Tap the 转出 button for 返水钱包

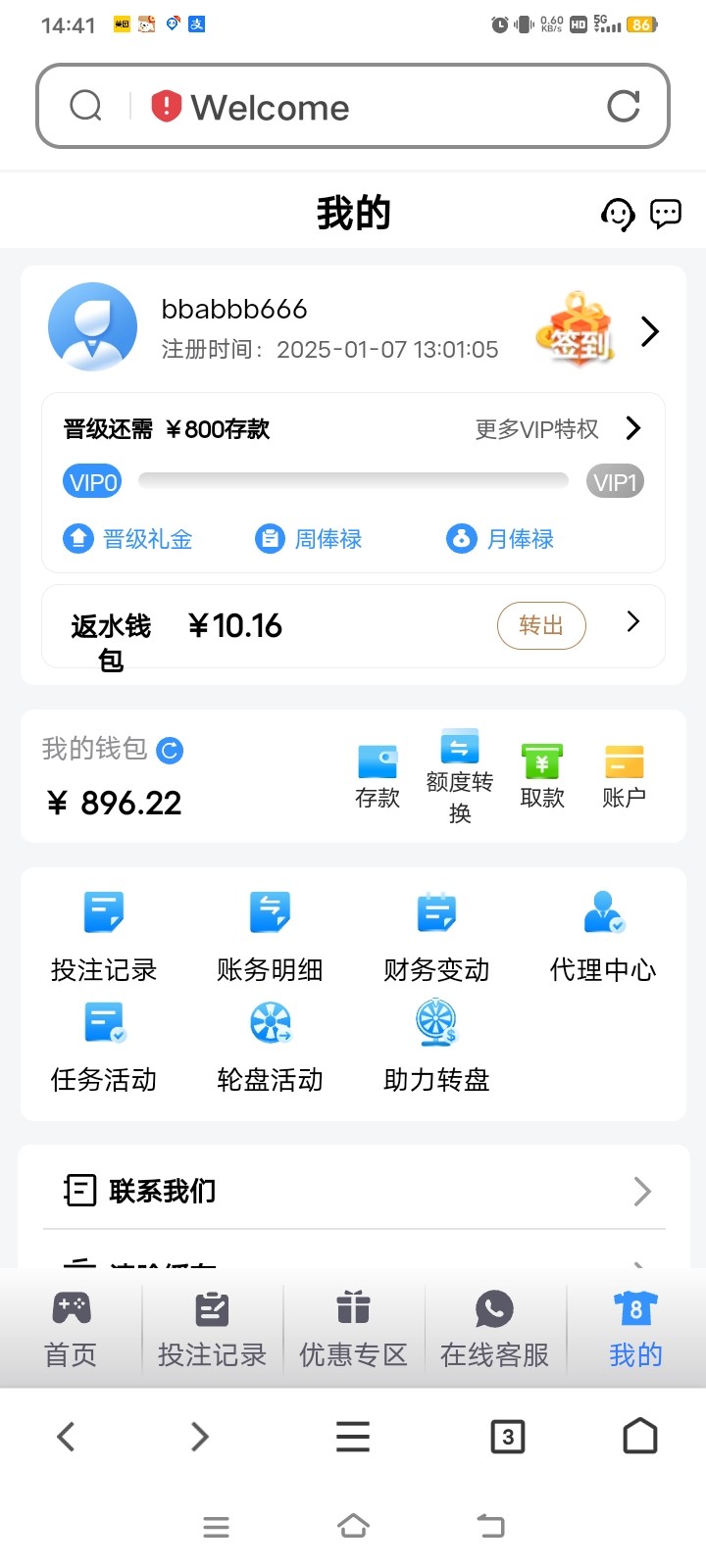(541, 625)
